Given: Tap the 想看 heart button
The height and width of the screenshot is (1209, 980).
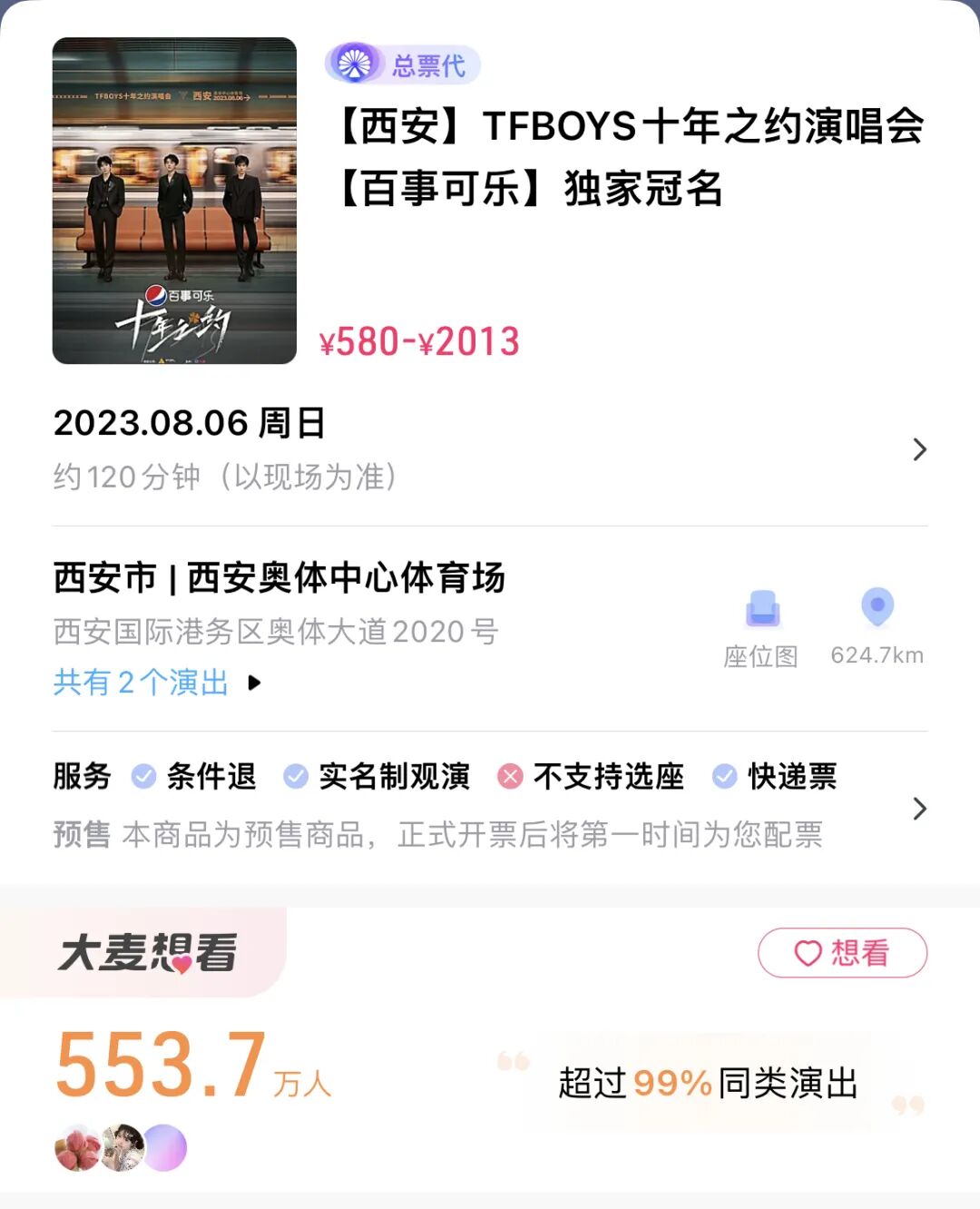Looking at the screenshot, I should [842, 953].
